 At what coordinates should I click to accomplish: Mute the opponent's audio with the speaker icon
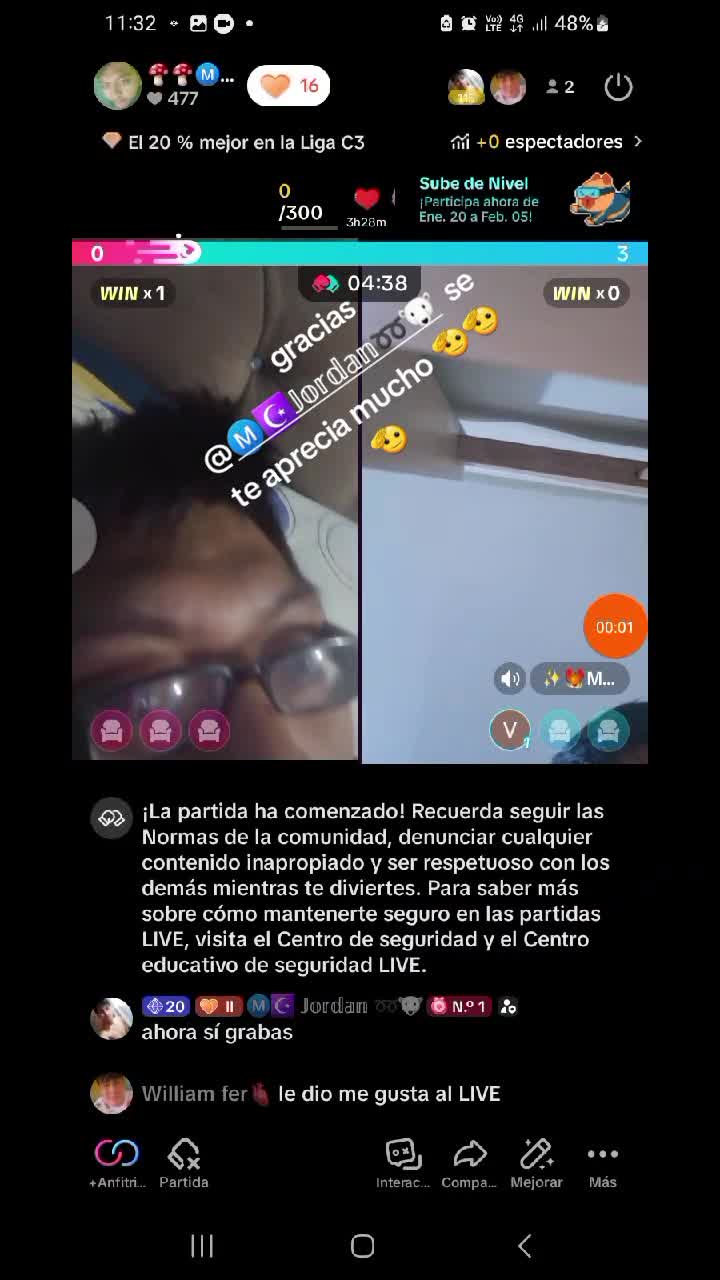(x=510, y=679)
